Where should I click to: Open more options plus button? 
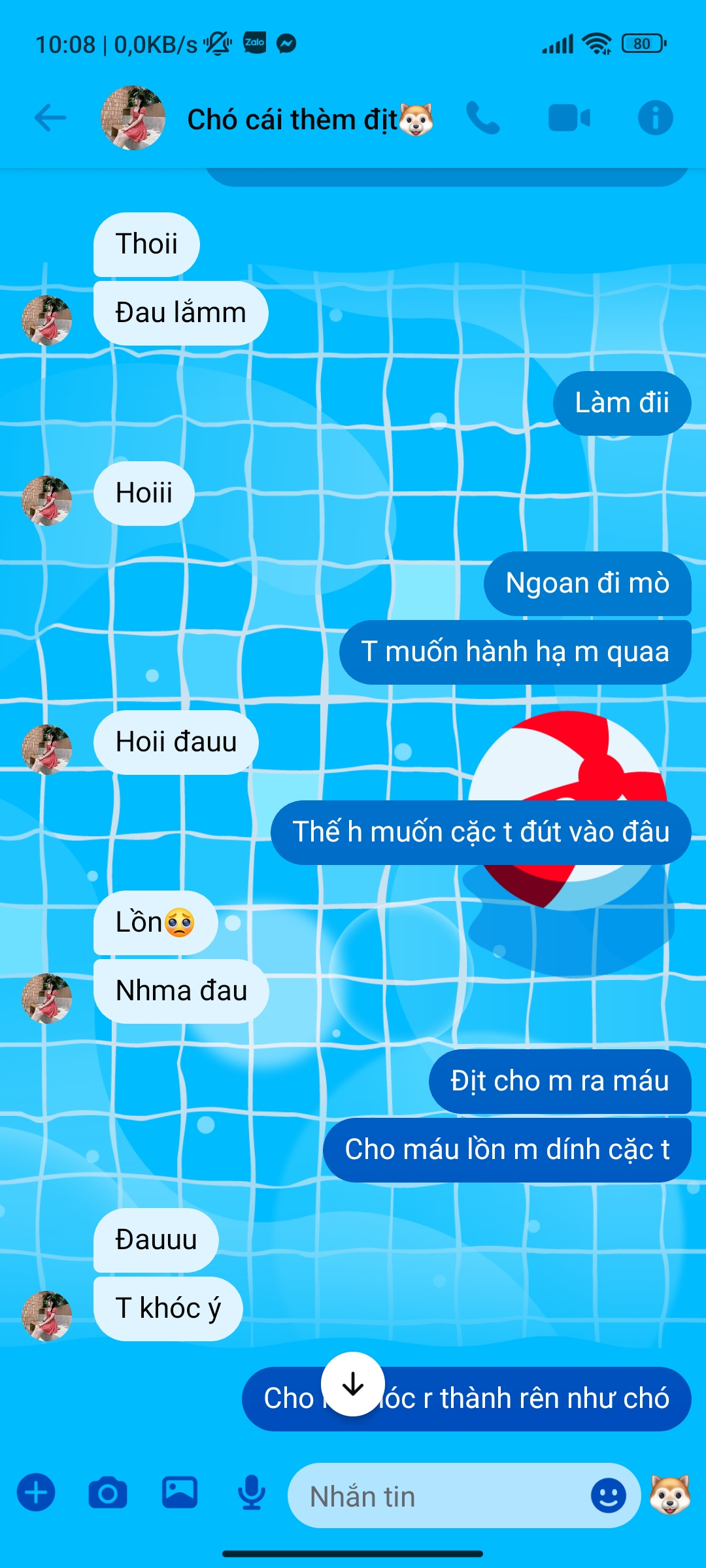36,1493
